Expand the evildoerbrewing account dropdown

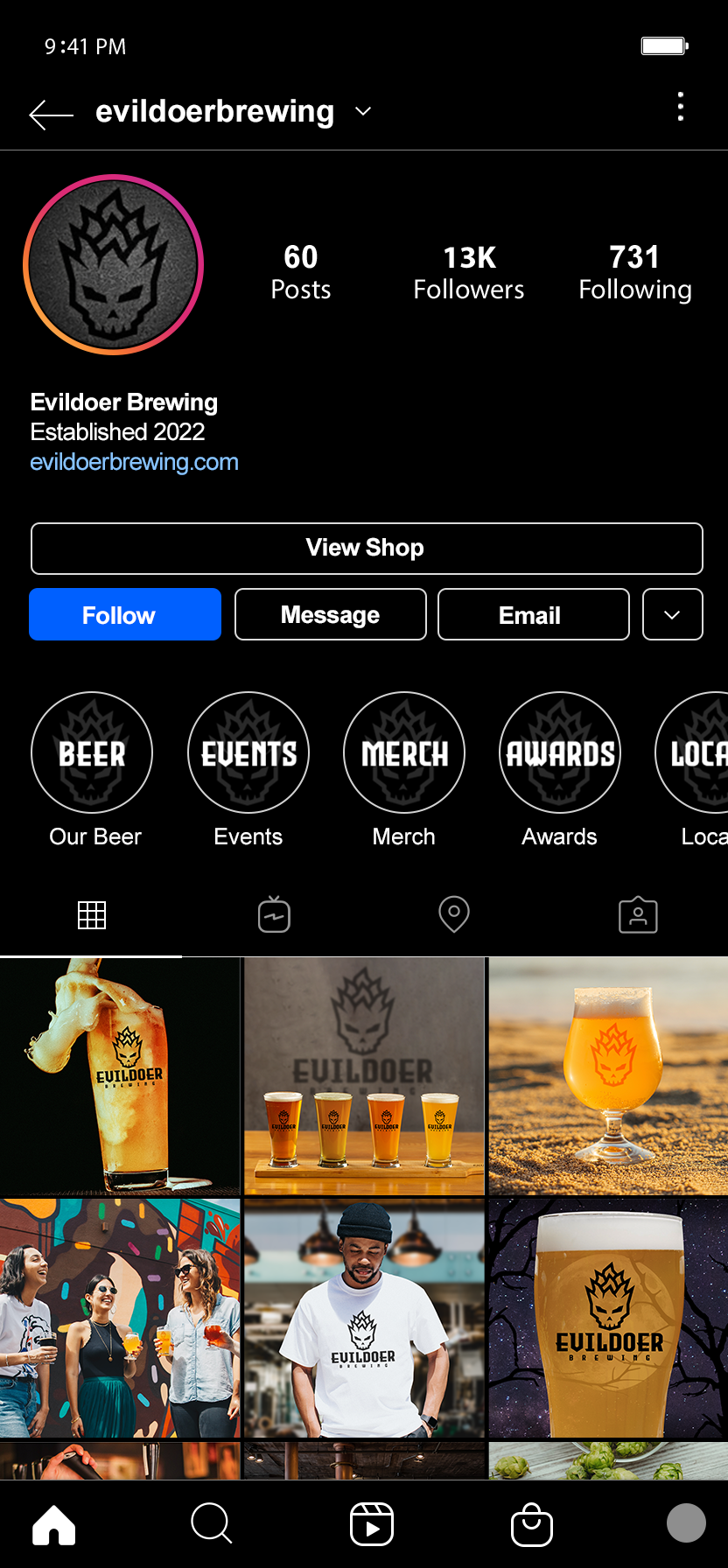click(x=363, y=112)
